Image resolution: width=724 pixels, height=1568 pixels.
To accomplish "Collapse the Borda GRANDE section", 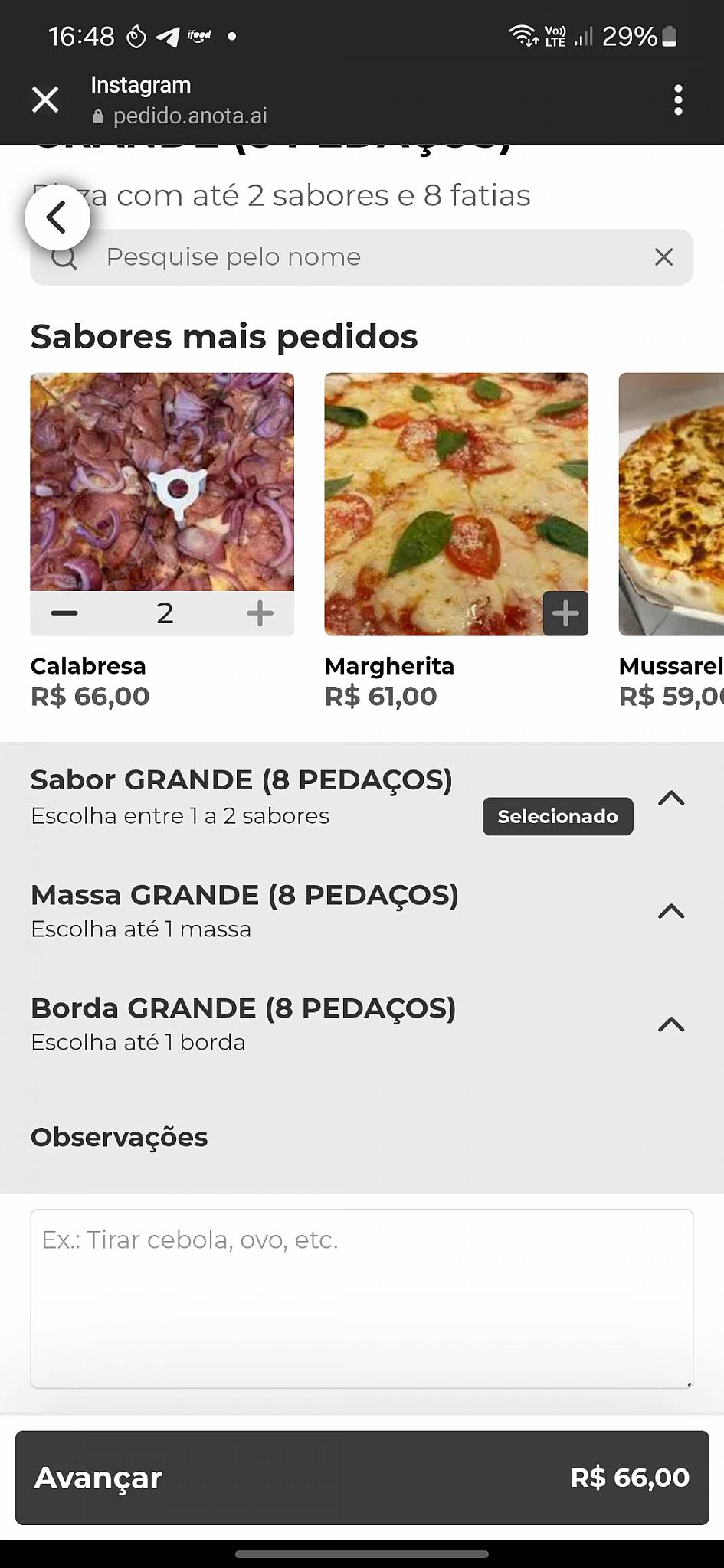I will [x=672, y=1024].
